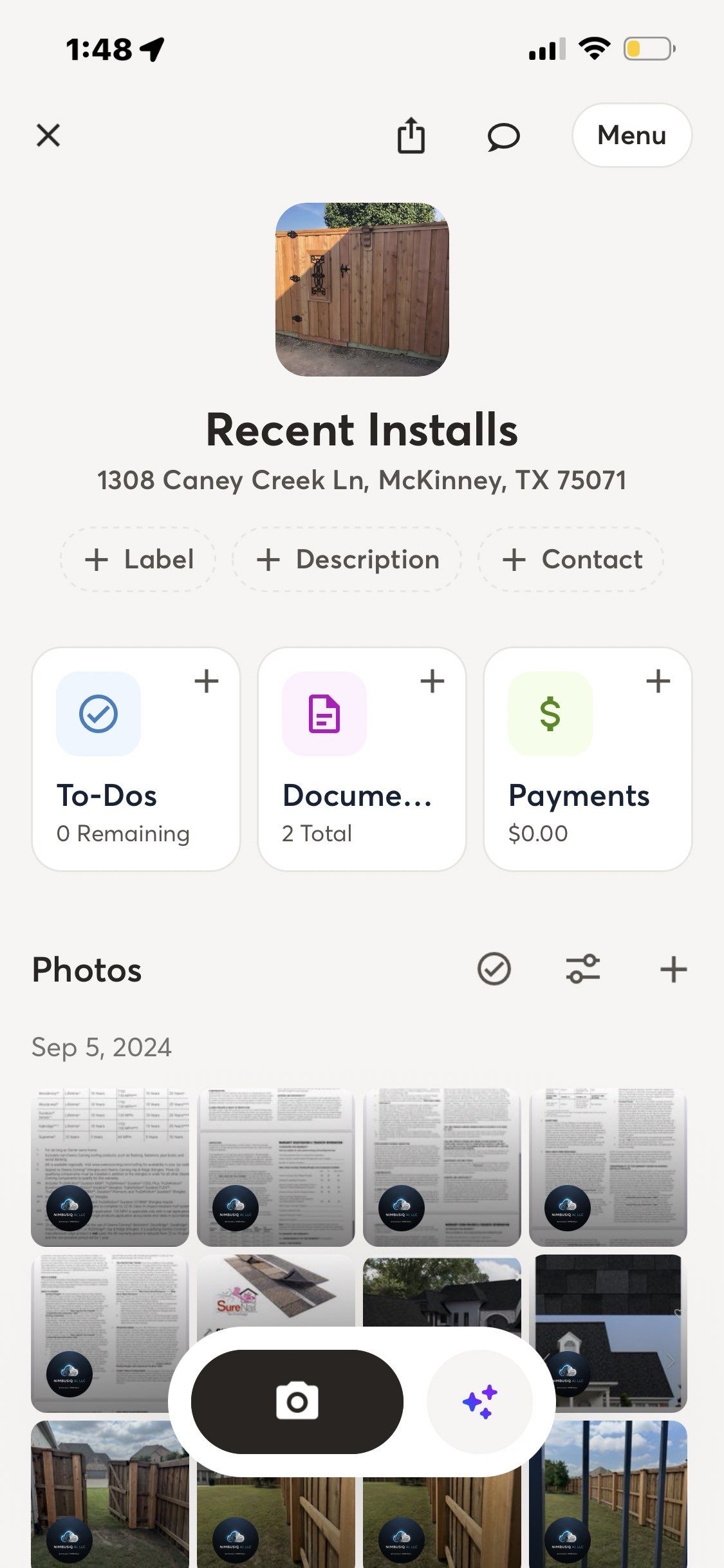Launch the camera to capture a photo
The width and height of the screenshot is (724, 1568).
pos(297,1402)
